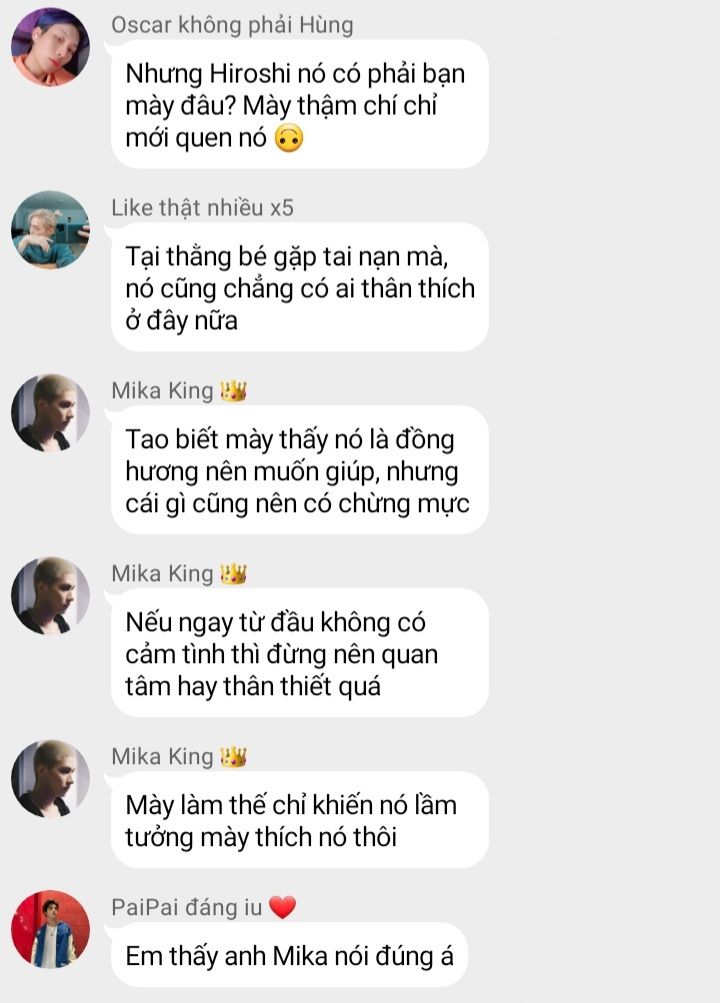Select Mika King's avatar beside "Mày làm thế" message
Image resolution: width=720 pixels, height=1003 pixels.
click(x=51, y=779)
